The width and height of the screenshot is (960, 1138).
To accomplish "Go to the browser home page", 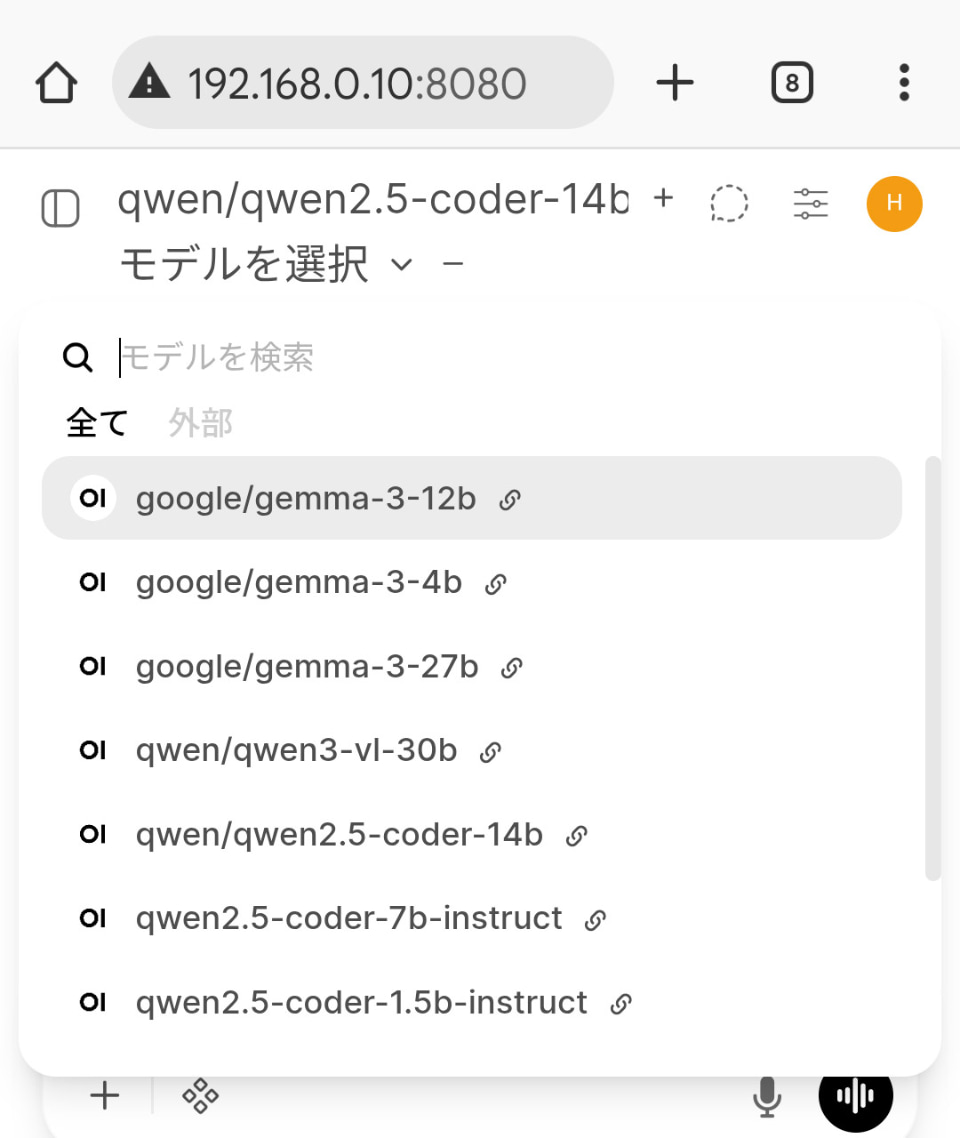I will point(56,83).
